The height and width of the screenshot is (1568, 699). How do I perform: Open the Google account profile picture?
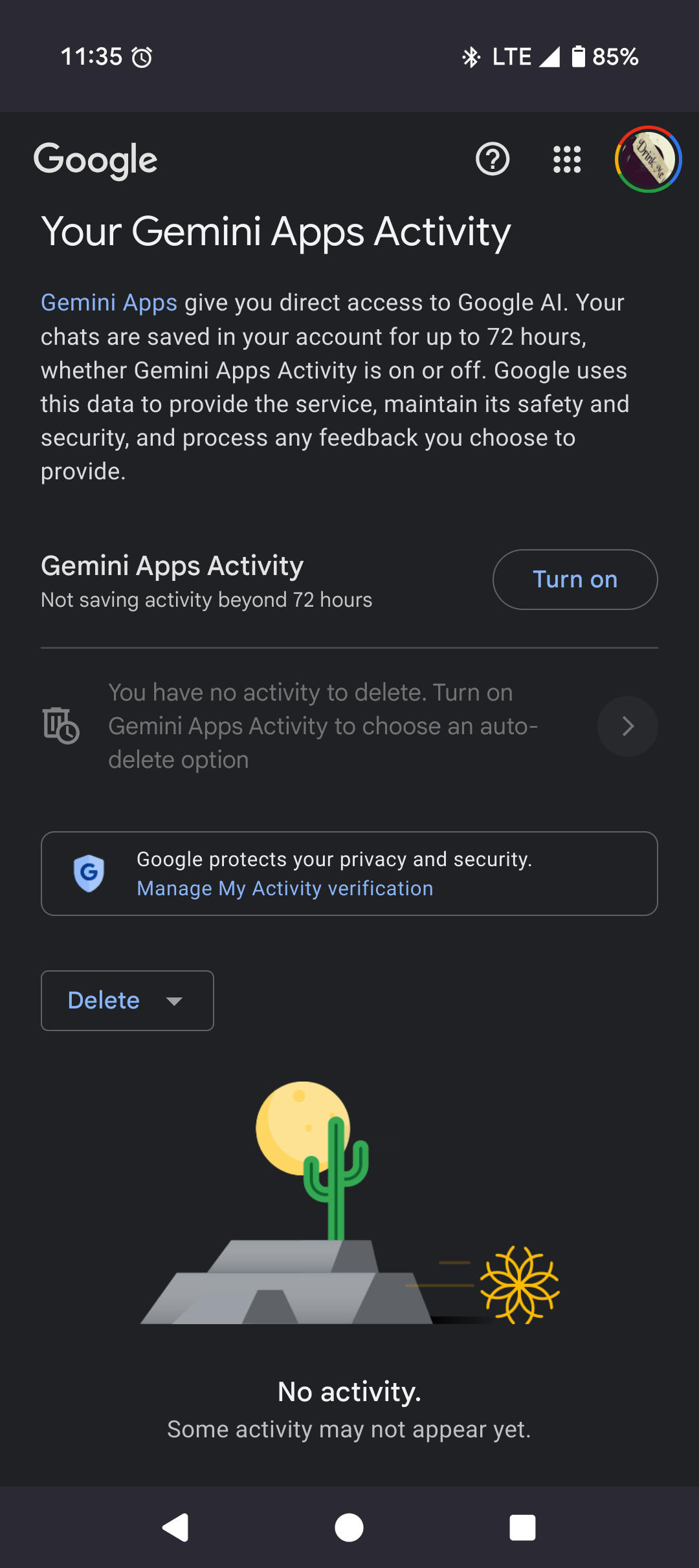[x=648, y=159]
